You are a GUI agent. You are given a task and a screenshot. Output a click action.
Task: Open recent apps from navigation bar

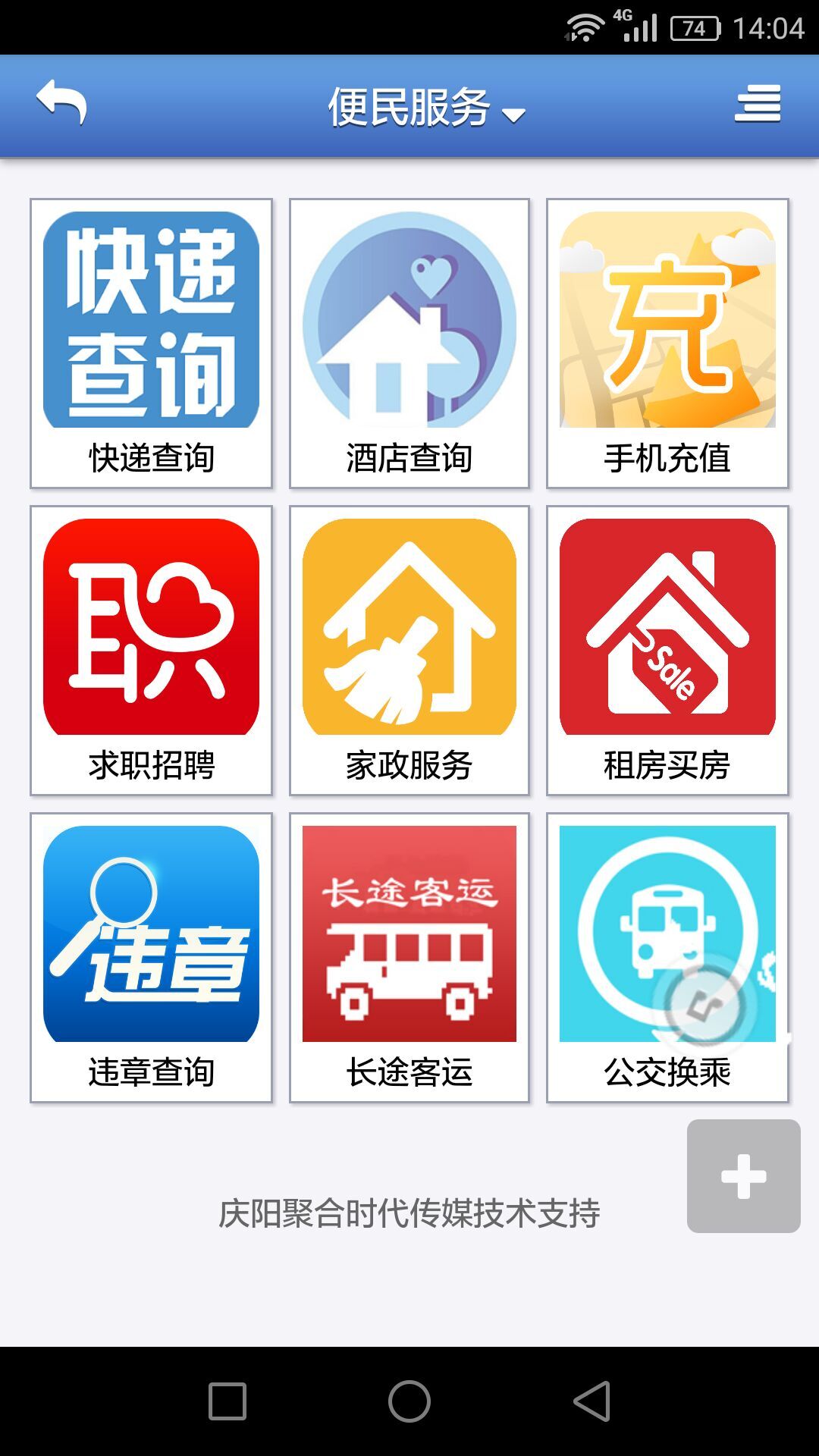point(227,1401)
